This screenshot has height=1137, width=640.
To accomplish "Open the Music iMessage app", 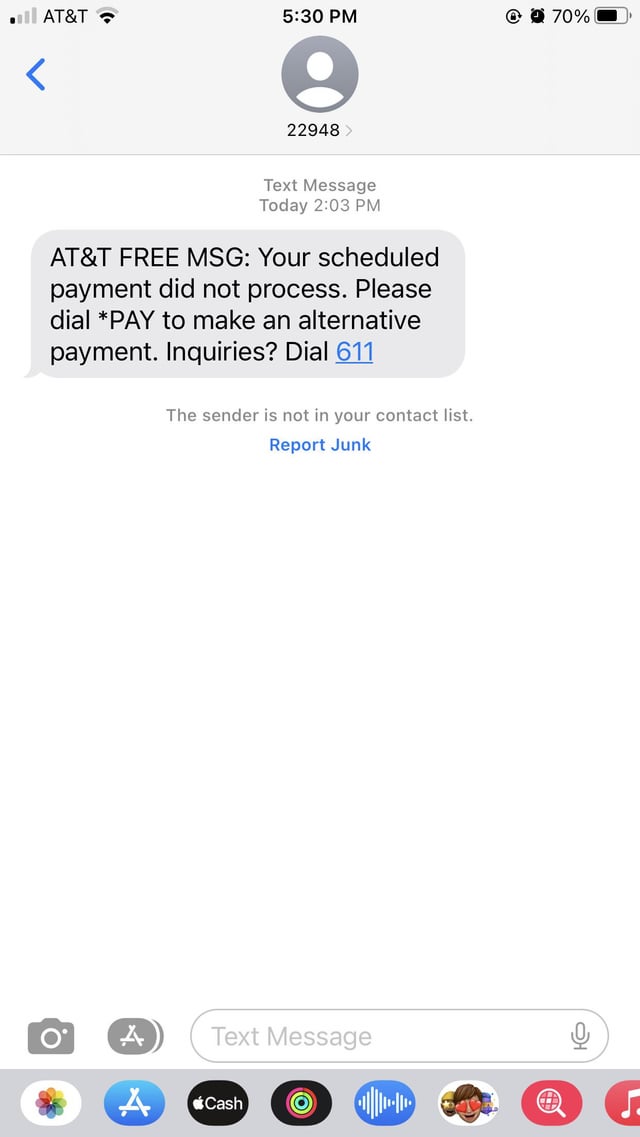I will coord(625,1104).
